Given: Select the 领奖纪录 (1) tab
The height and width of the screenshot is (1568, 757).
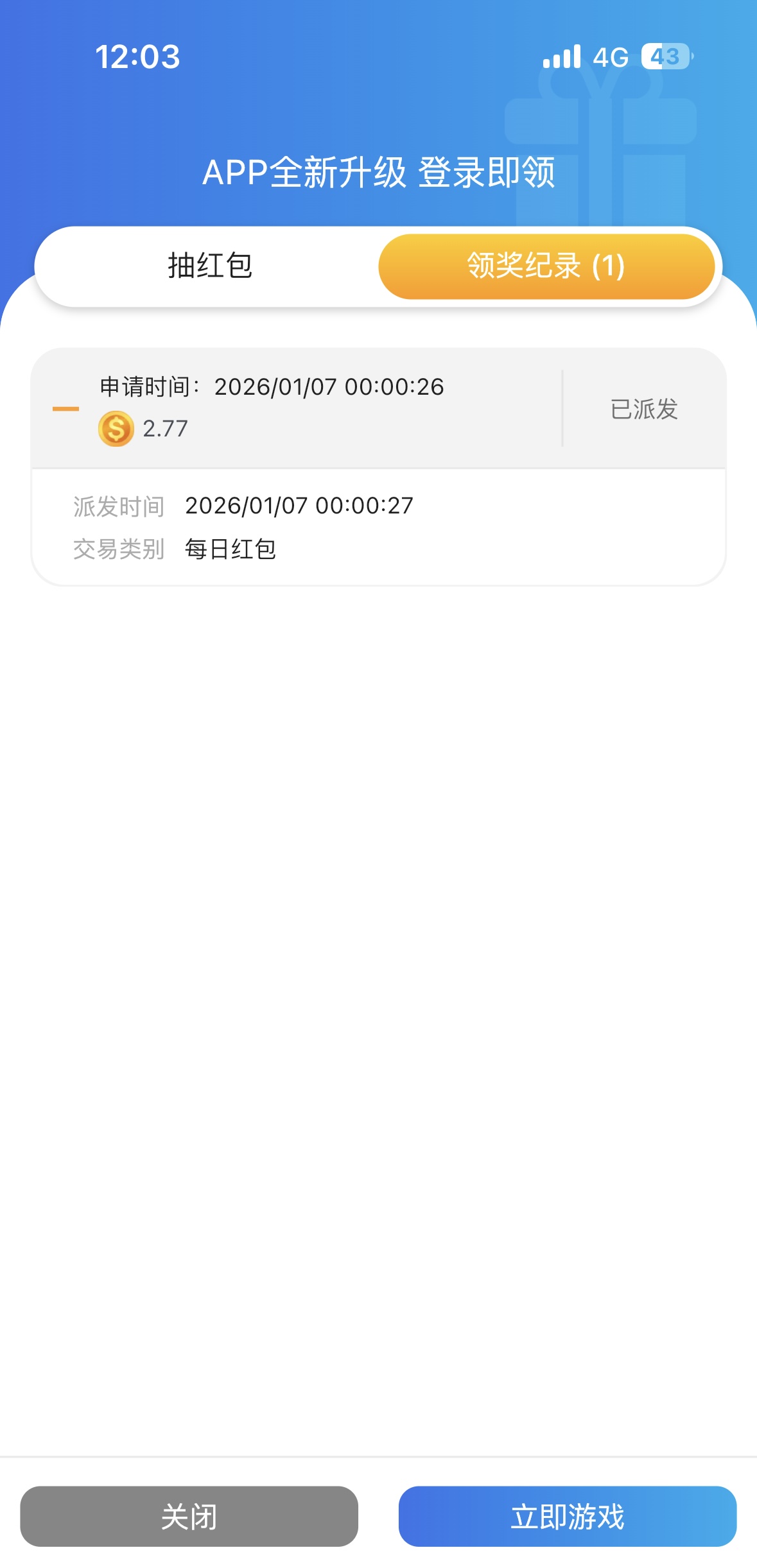Looking at the screenshot, I should (546, 266).
